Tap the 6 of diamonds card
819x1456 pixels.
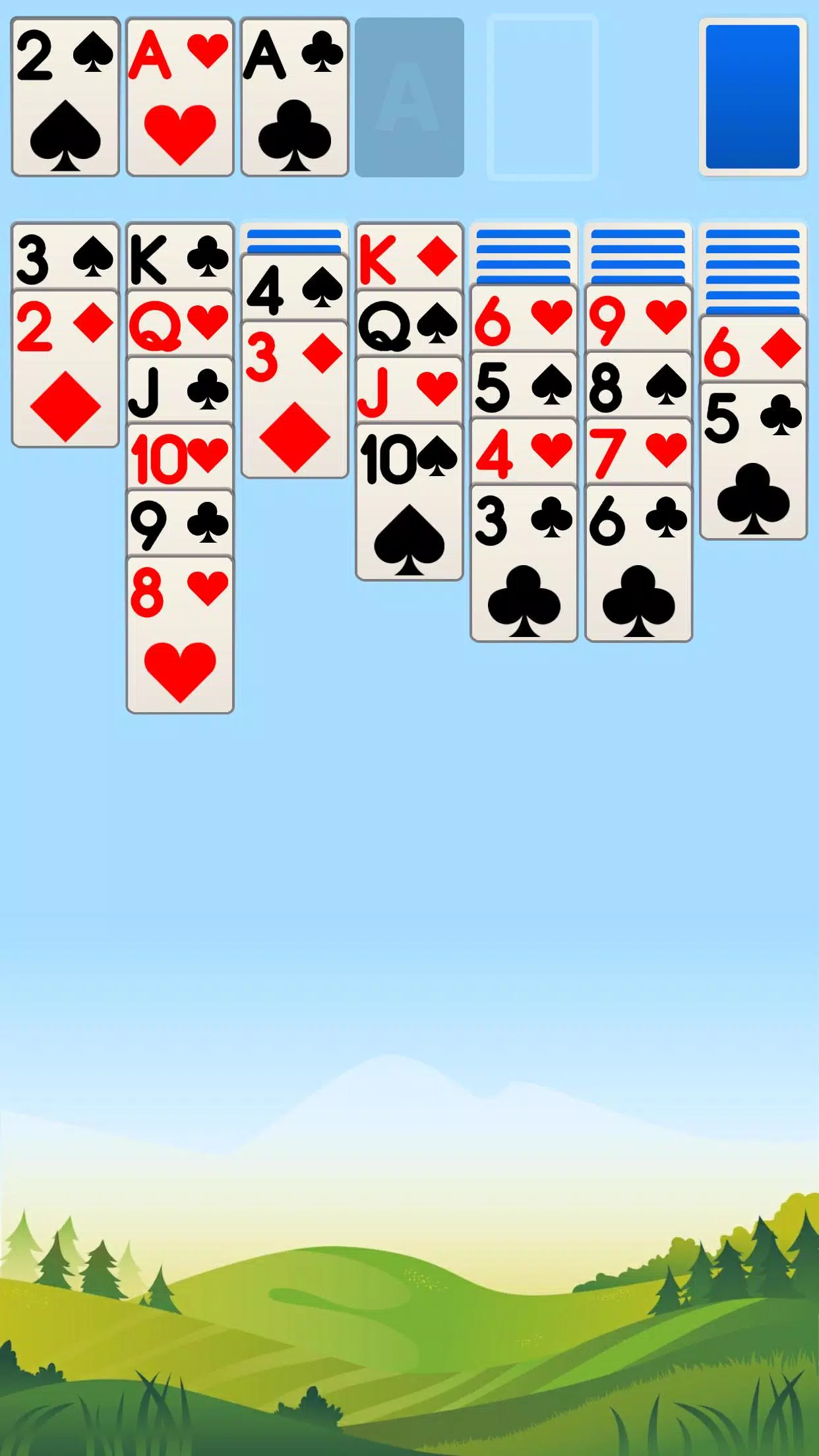tap(752, 349)
